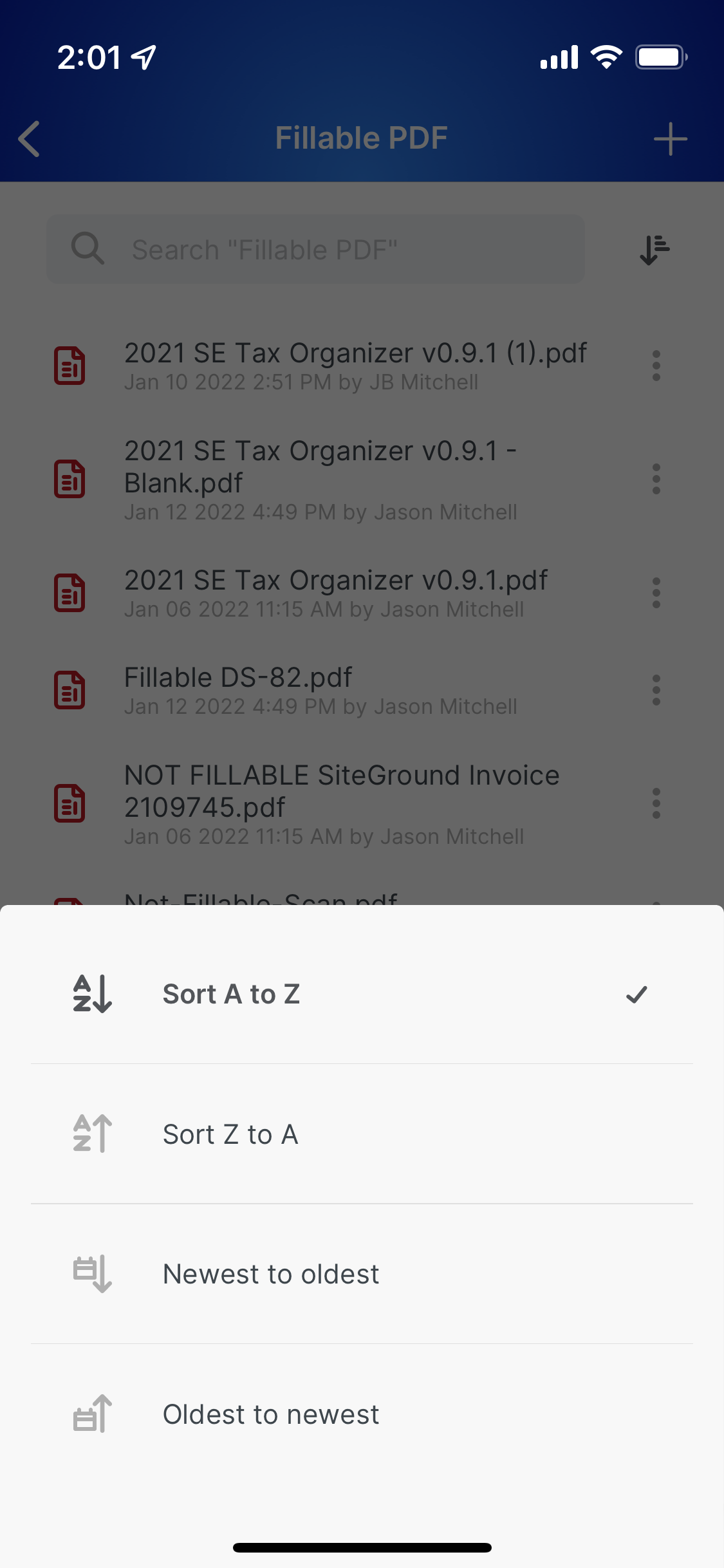Select the Sort Z to A icon
The image size is (724, 1568).
(x=91, y=1134)
